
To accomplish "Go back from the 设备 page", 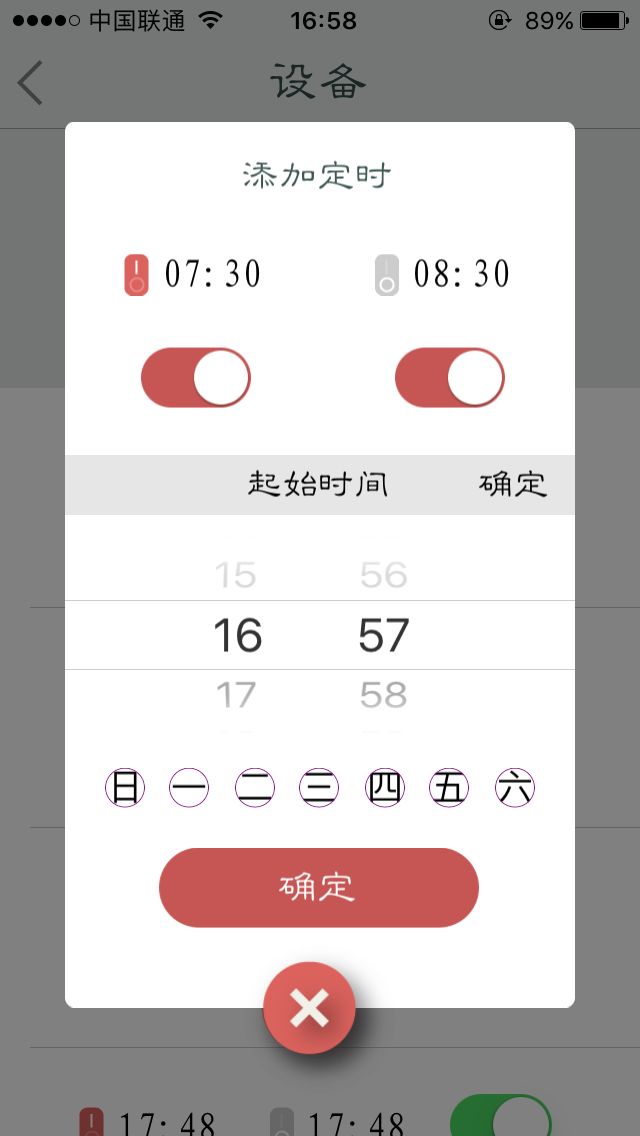I will [30, 83].
